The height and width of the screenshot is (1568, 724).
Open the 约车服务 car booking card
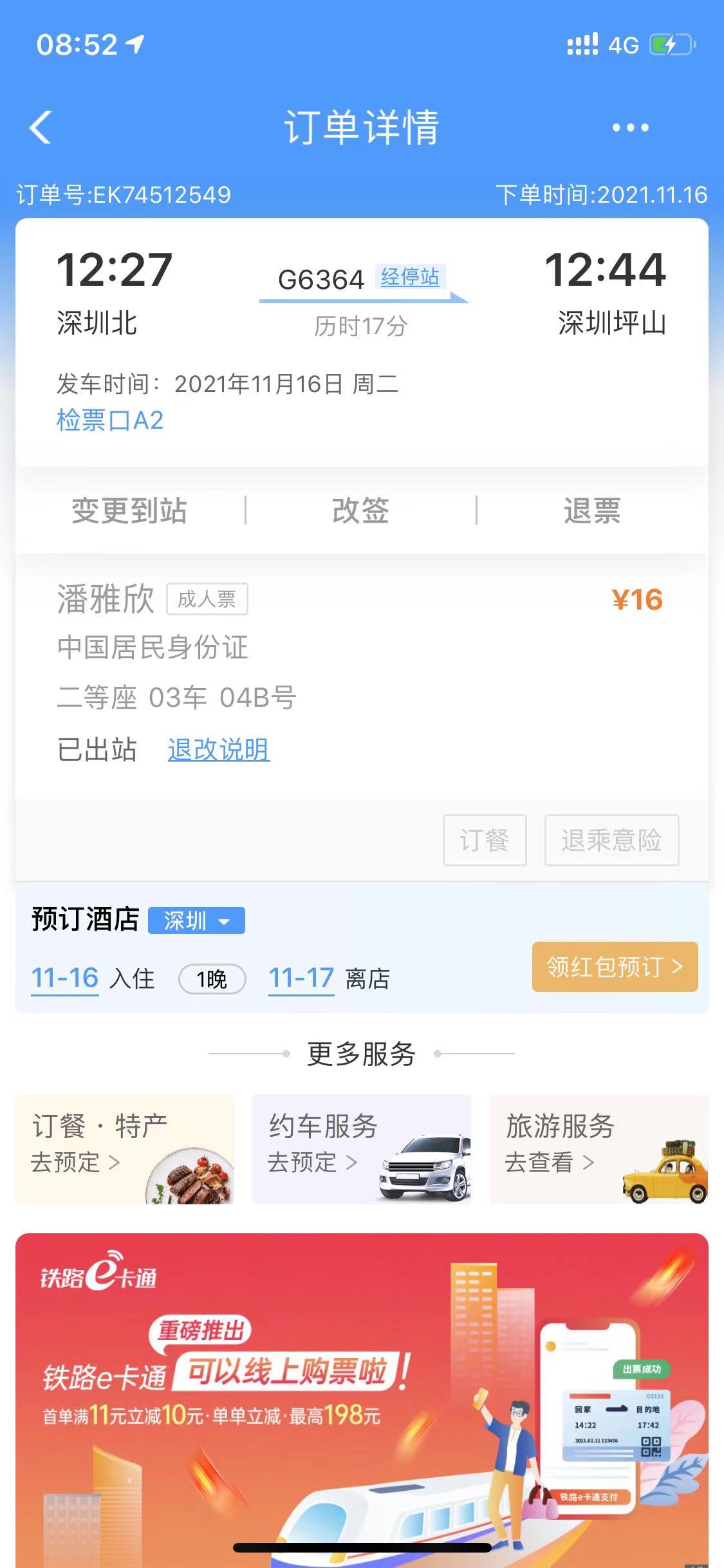click(x=362, y=1149)
